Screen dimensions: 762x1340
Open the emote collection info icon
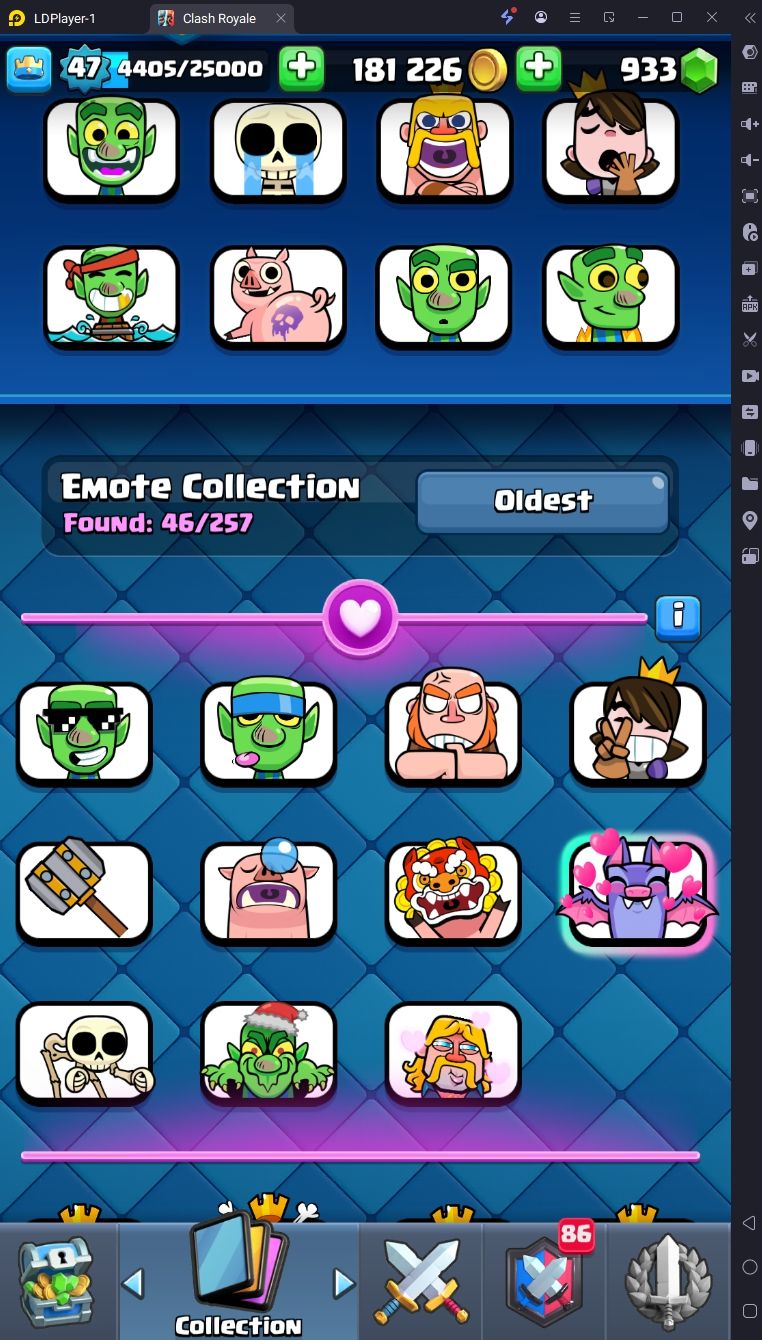click(x=678, y=617)
